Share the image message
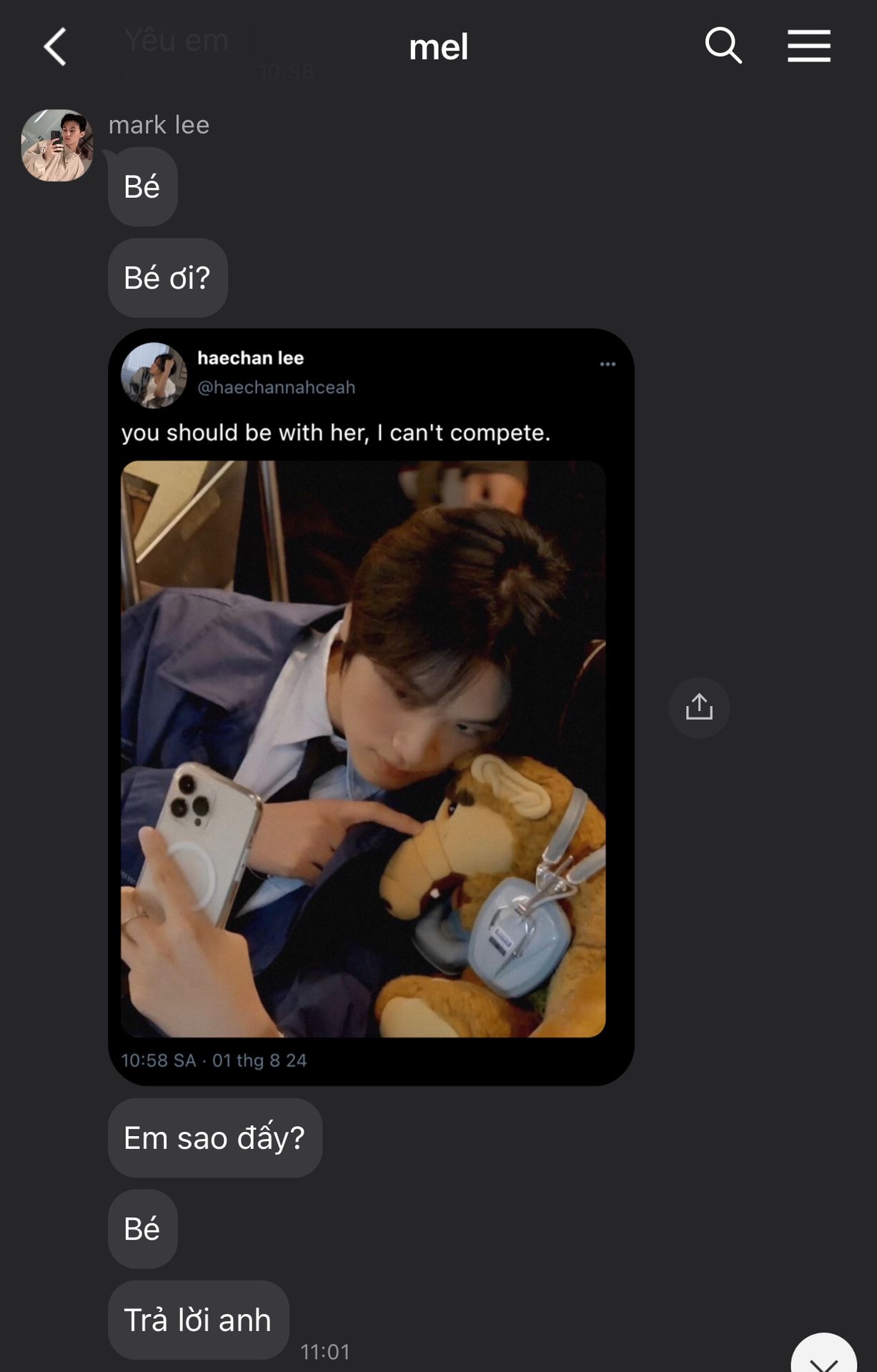The height and width of the screenshot is (1372, 877). point(698,707)
